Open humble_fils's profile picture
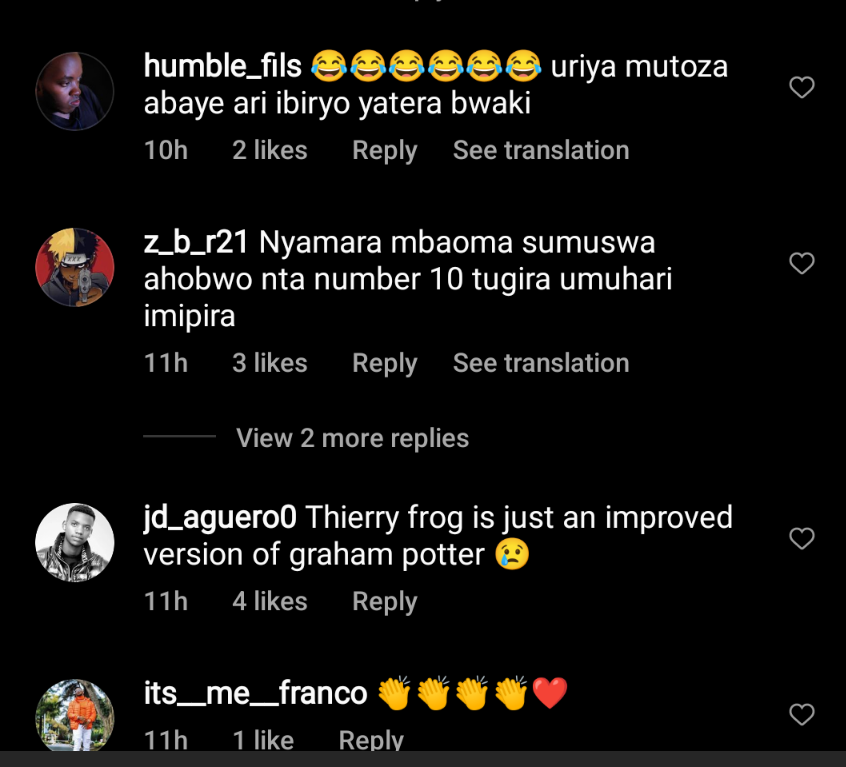Image resolution: width=846 pixels, height=767 pixels. tap(75, 91)
